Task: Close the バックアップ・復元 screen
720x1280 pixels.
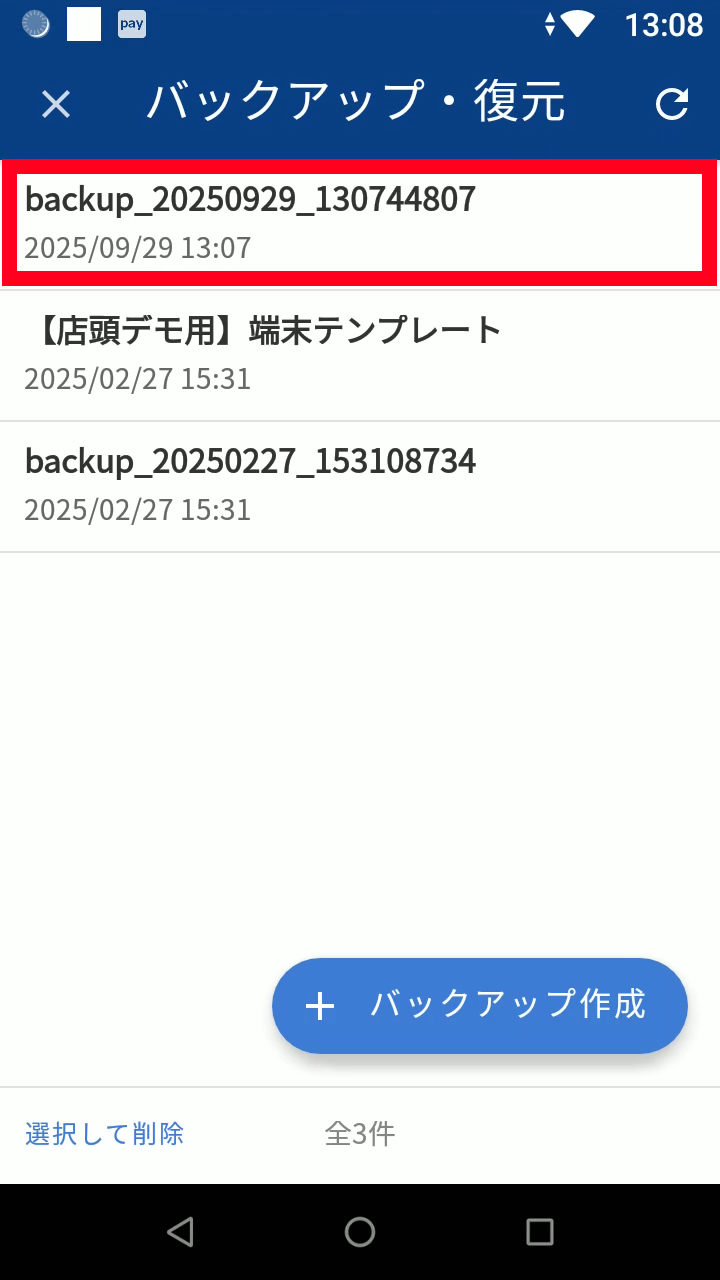Action: pos(56,104)
